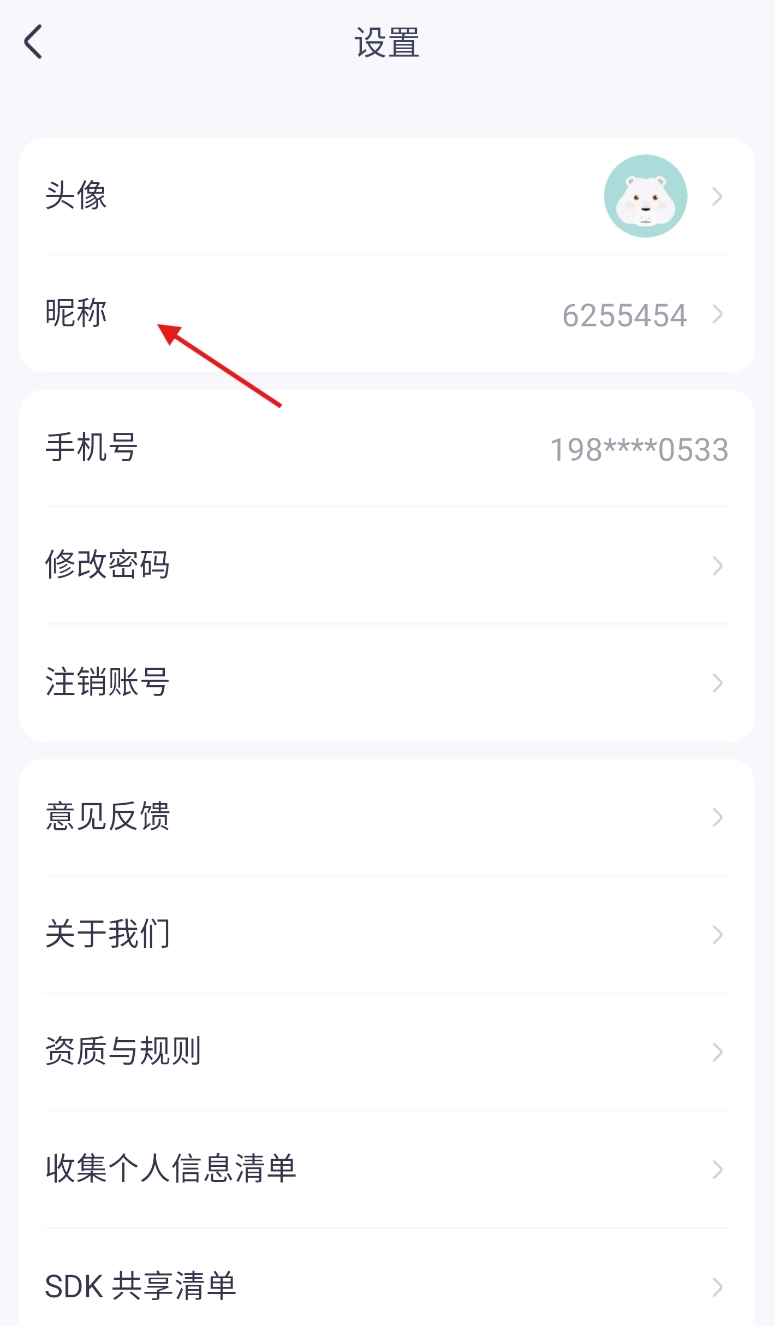Select 注销账号 to delete account
Screen dimensions: 775x1326
(386, 683)
